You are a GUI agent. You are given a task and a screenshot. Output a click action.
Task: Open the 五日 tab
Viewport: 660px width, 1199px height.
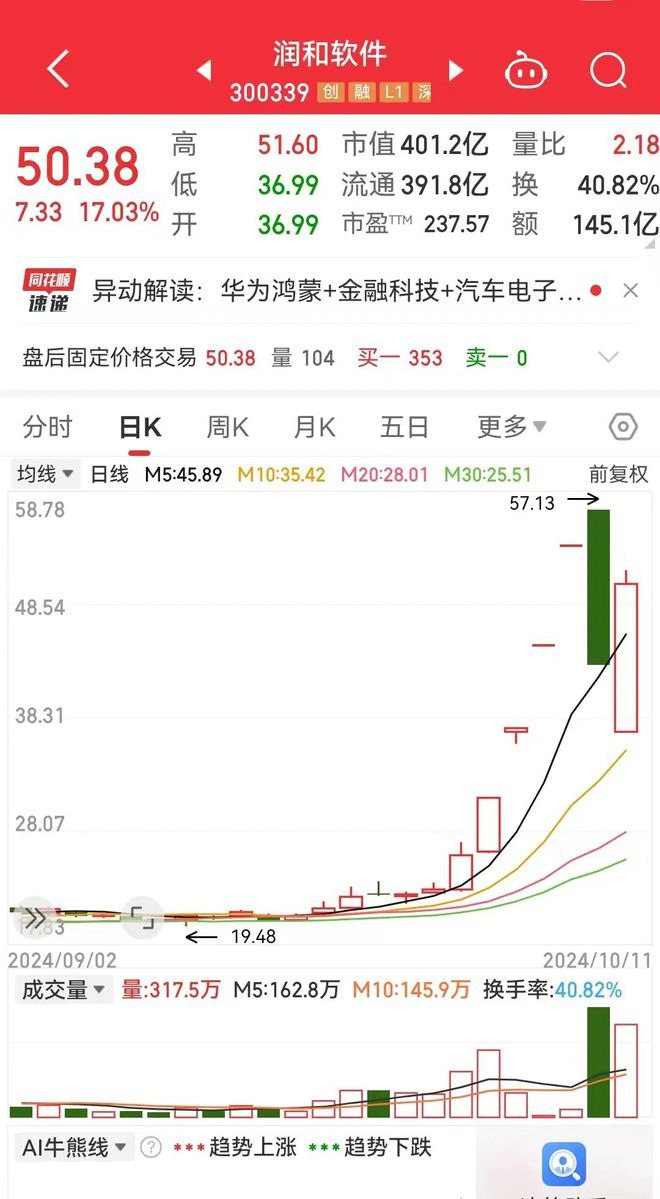405,427
